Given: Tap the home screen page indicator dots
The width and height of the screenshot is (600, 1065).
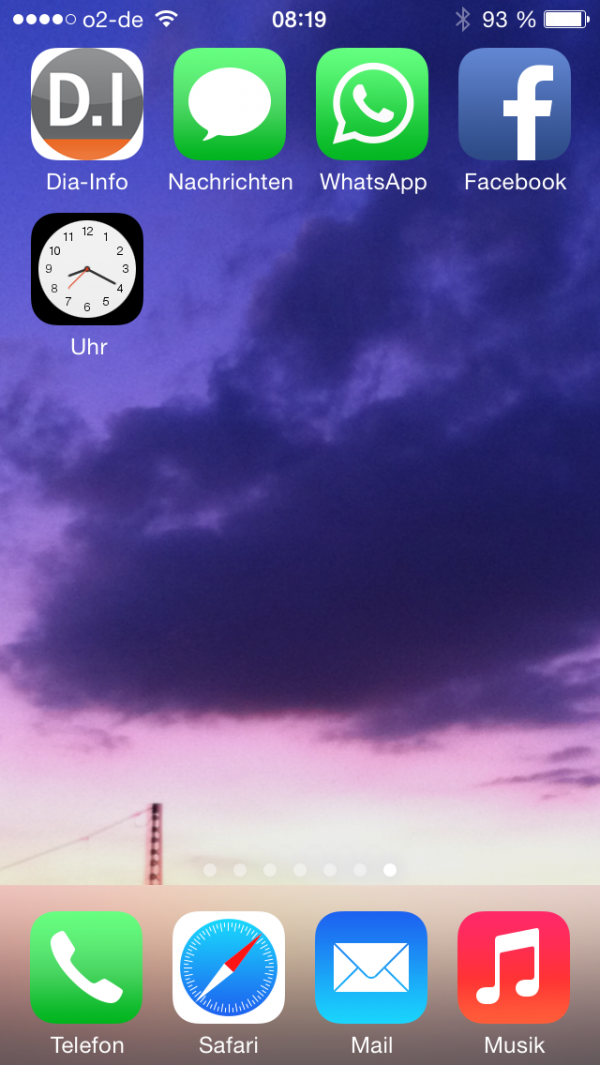Looking at the screenshot, I should [x=300, y=870].
